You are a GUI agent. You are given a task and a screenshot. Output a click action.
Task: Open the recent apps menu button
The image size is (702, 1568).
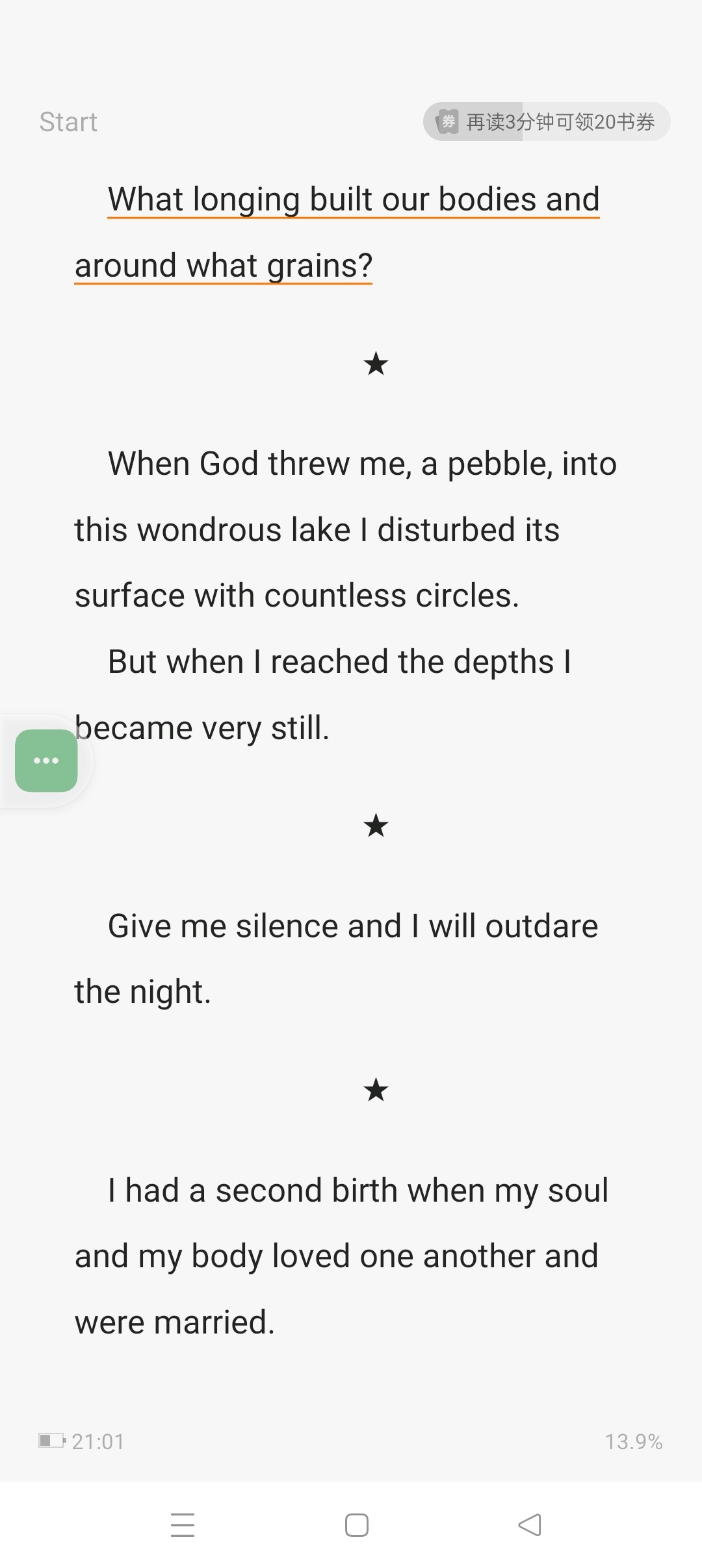183,1524
